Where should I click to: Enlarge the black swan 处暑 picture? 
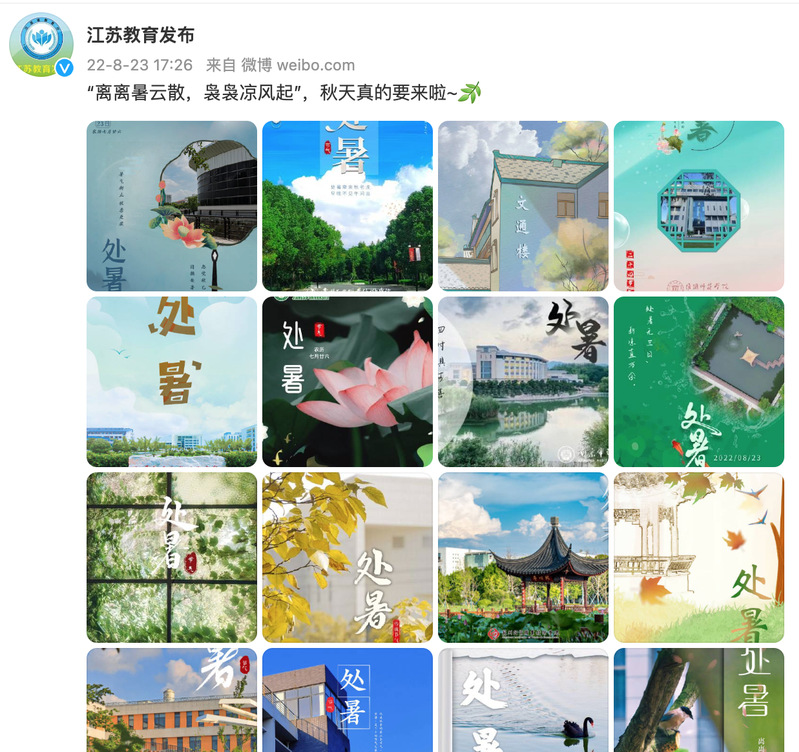pyautogui.click(x=523, y=700)
